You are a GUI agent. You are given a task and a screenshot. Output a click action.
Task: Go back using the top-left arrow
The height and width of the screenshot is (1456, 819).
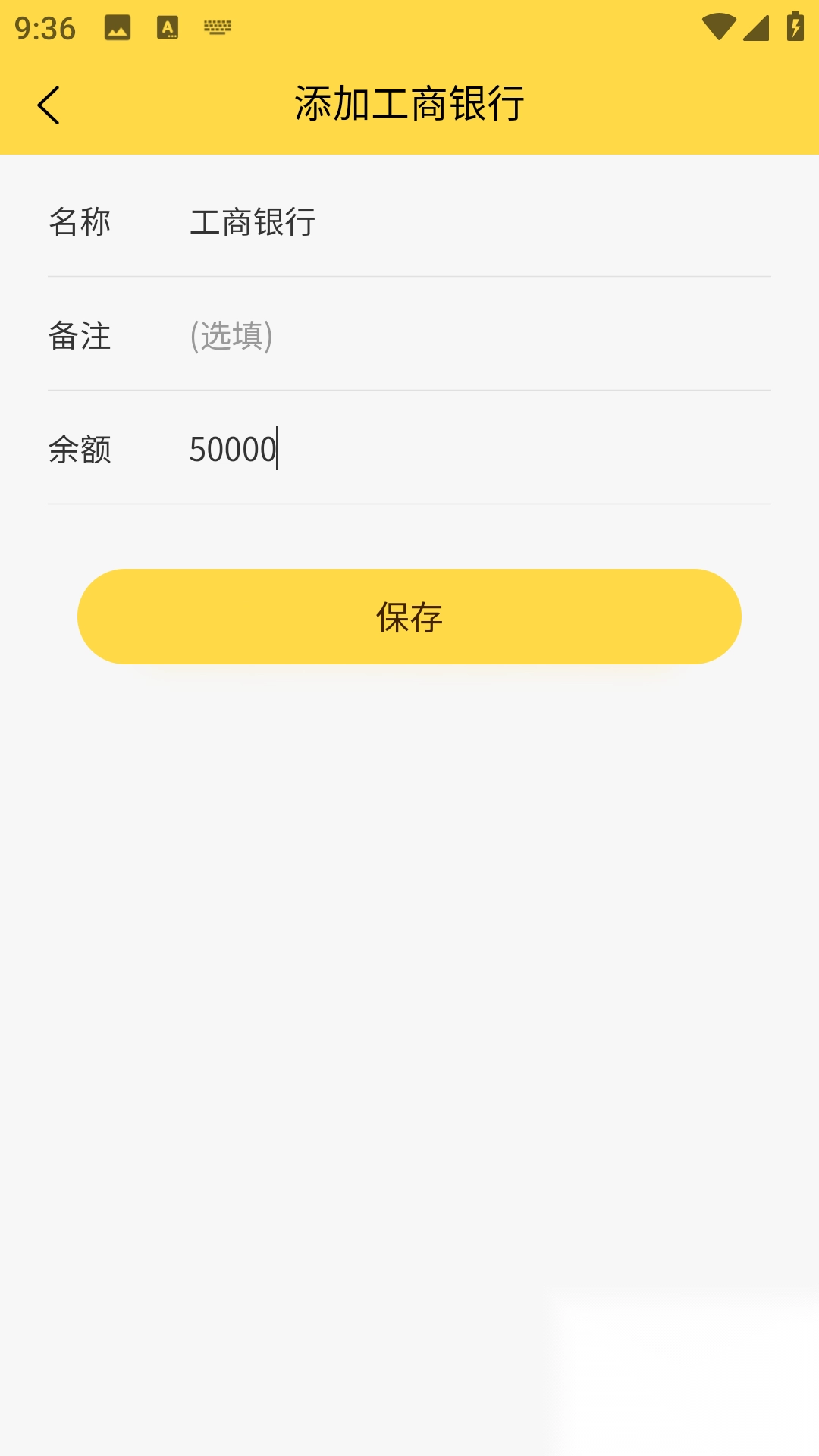point(49,105)
